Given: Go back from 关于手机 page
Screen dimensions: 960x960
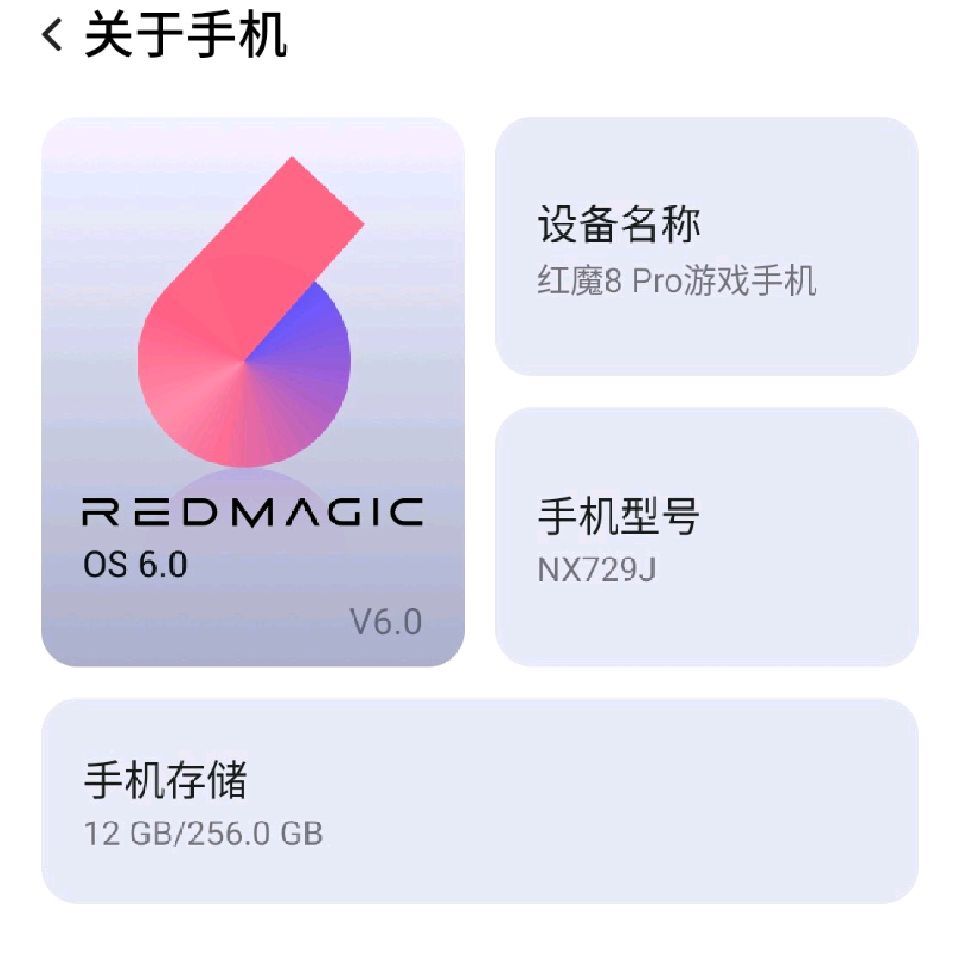Looking at the screenshot, I should point(52,36).
